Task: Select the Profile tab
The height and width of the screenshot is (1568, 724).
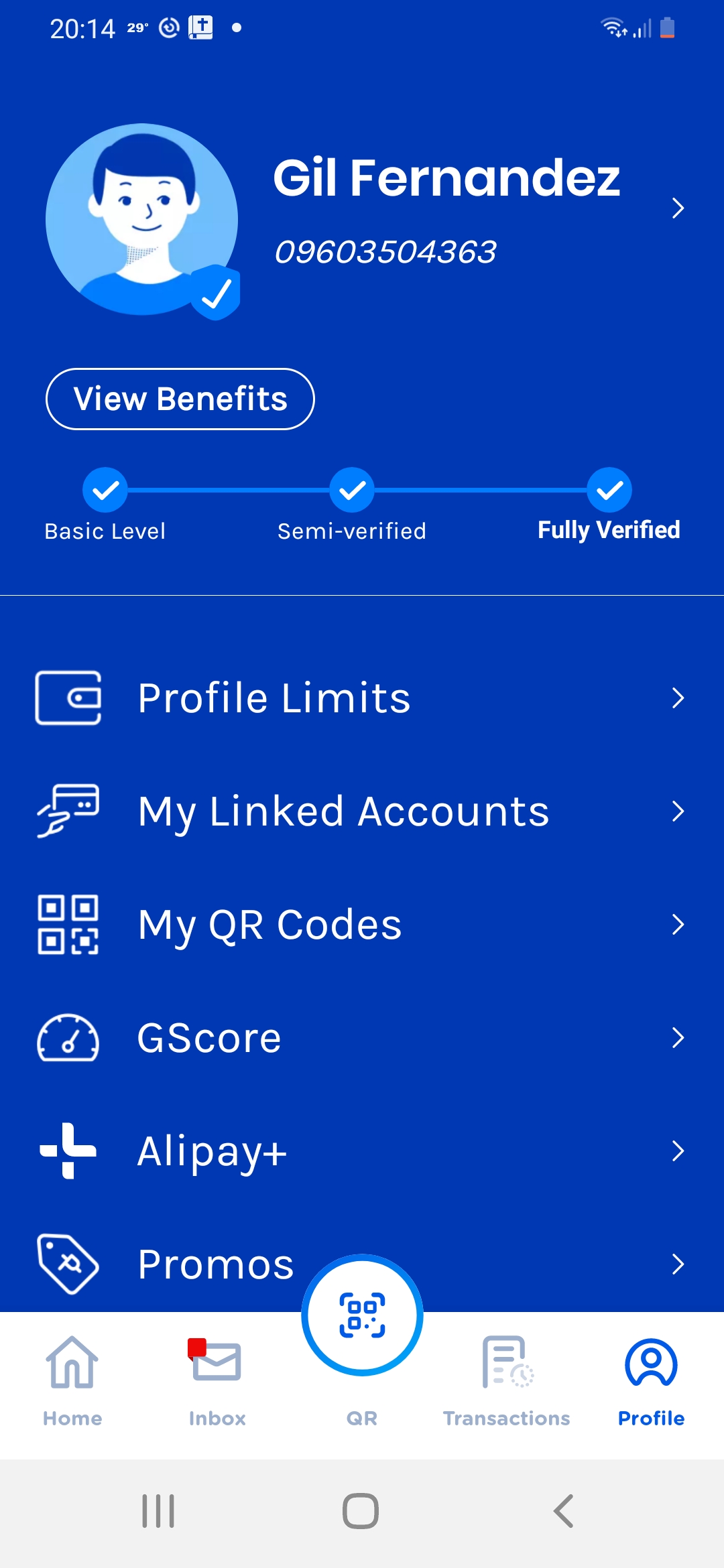Action: [651, 1382]
